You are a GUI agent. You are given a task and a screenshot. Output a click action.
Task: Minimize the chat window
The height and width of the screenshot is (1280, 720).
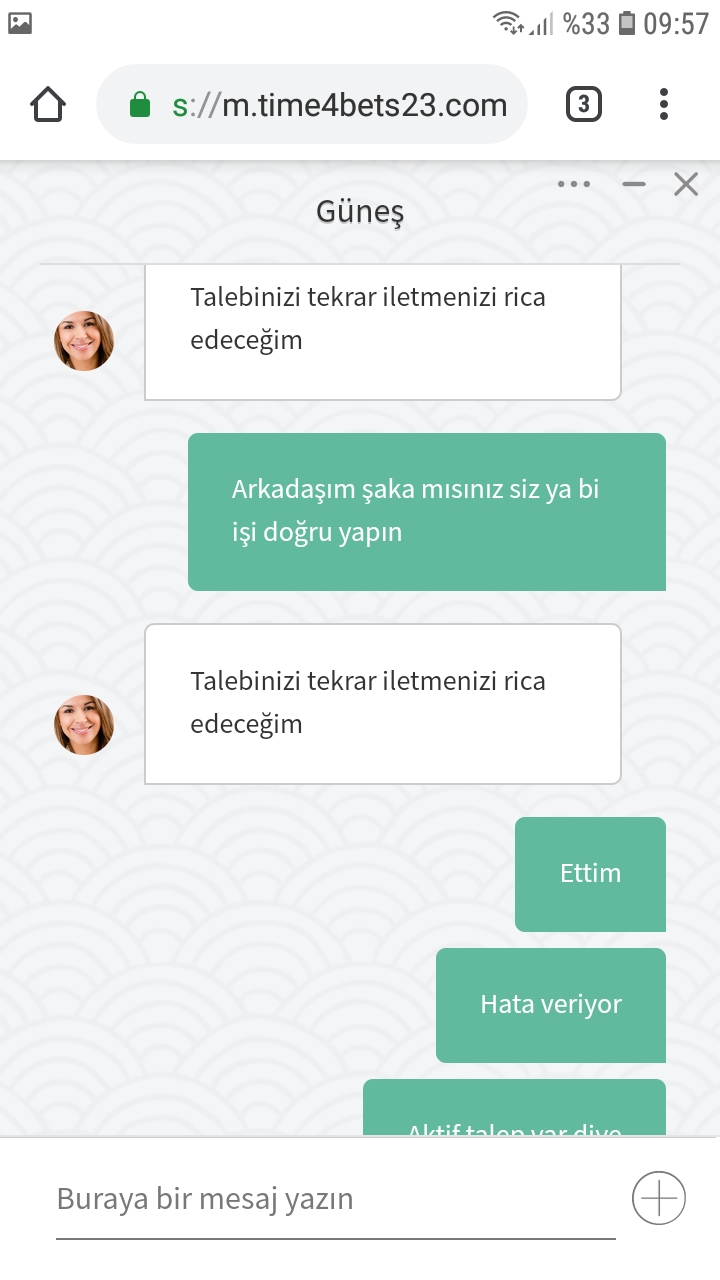tap(634, 184)
